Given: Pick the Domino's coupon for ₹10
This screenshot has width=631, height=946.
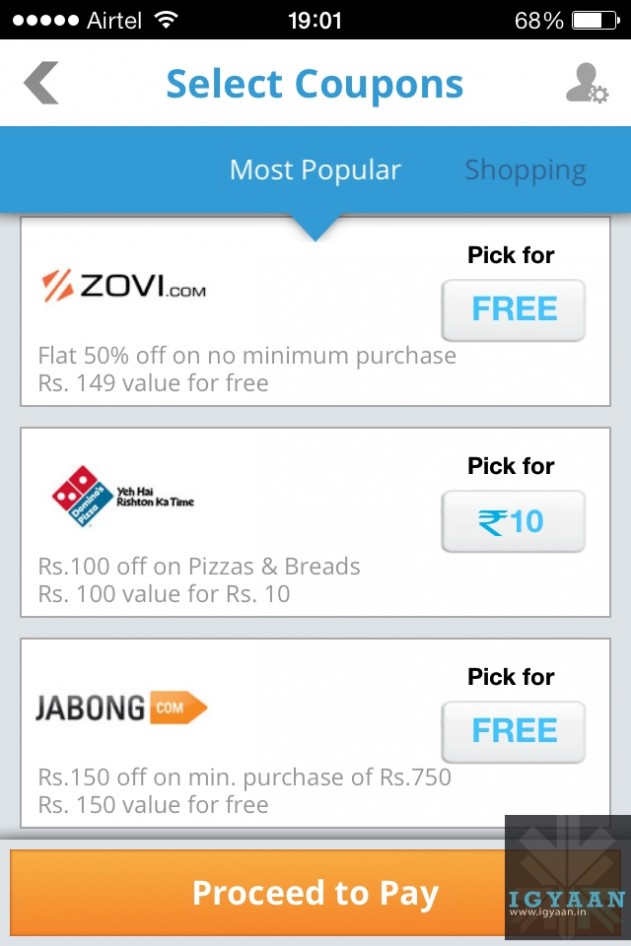Looking at the screenshot, I should [513, 522].
